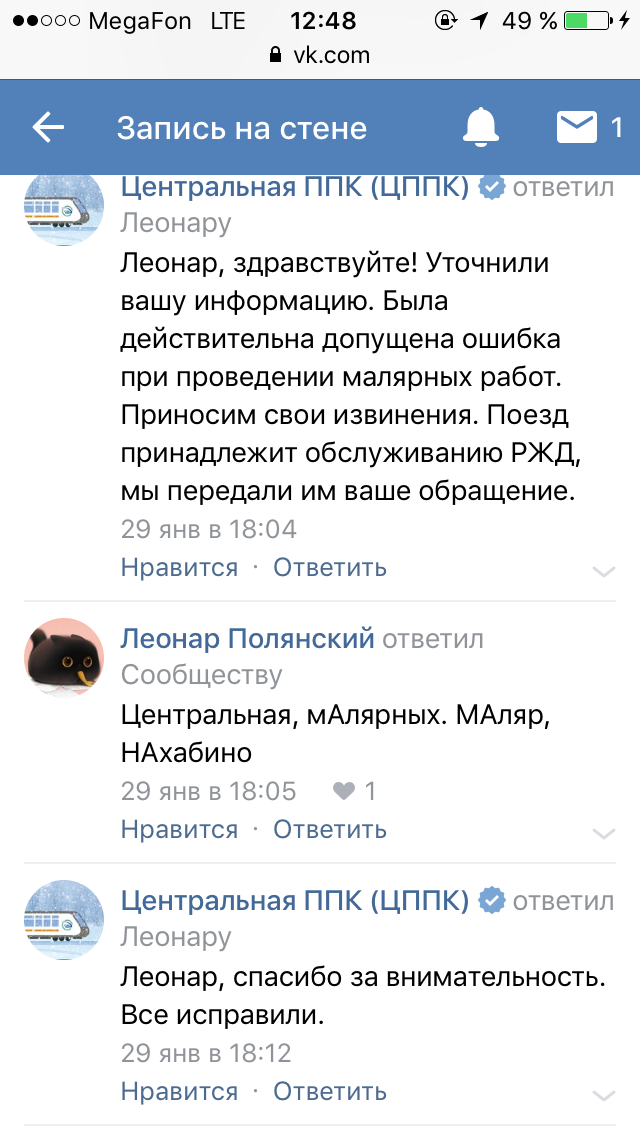640x1136 pixels.
Task: Go back using the header arrow
Action: [x=48, y=127]
